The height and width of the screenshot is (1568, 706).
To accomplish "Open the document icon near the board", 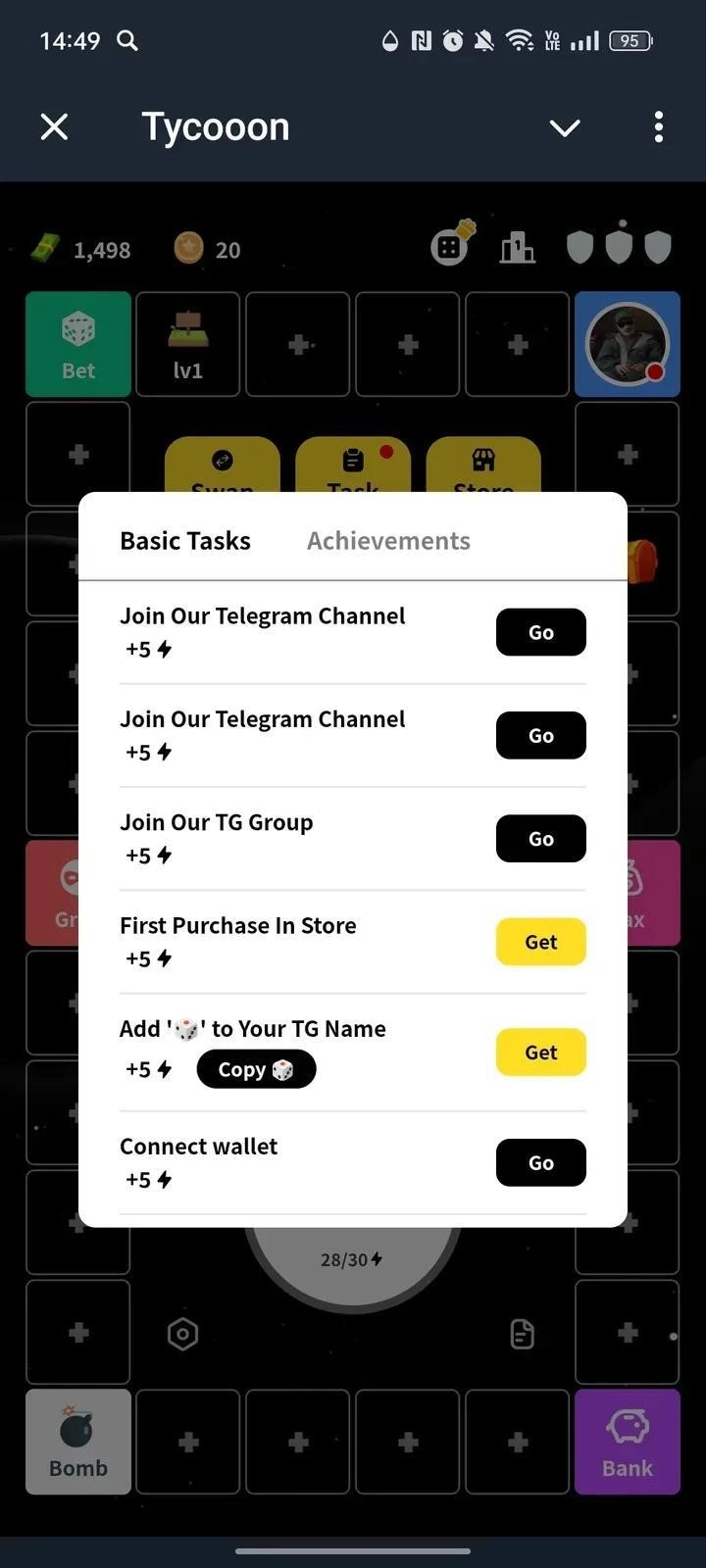I will click(x=523, y=1334).
